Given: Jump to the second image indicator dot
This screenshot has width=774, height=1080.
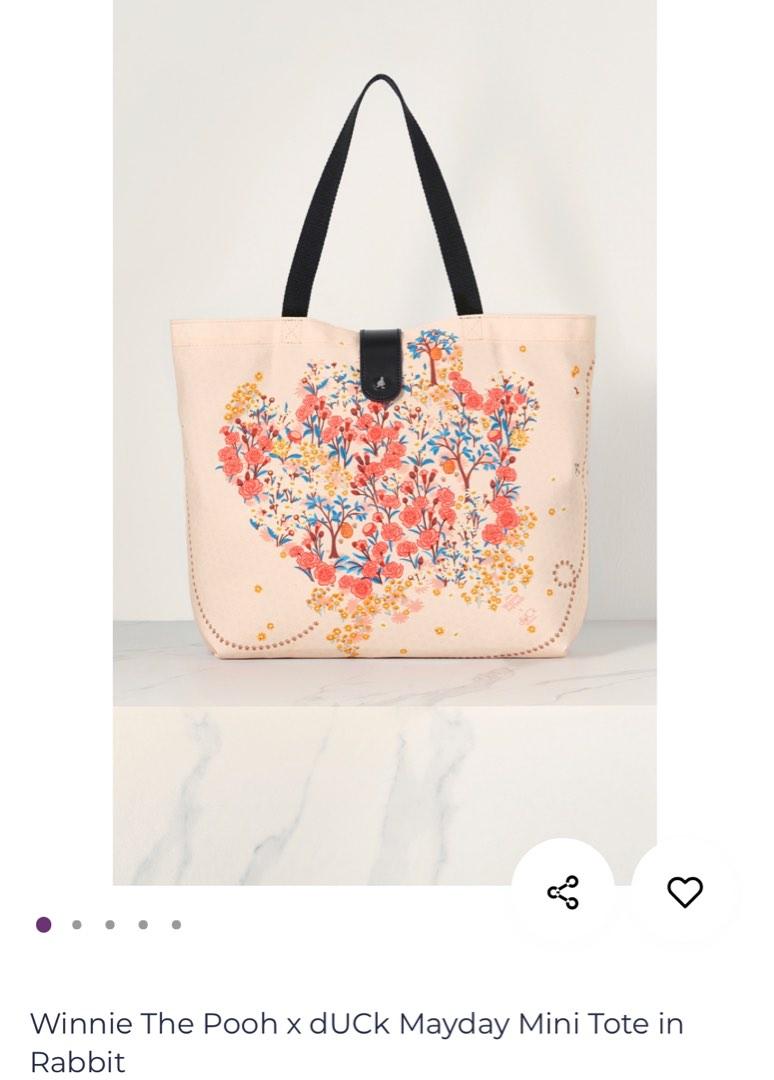Looking at the screenshot, I should pyautogui.click(x=76, y=925).
